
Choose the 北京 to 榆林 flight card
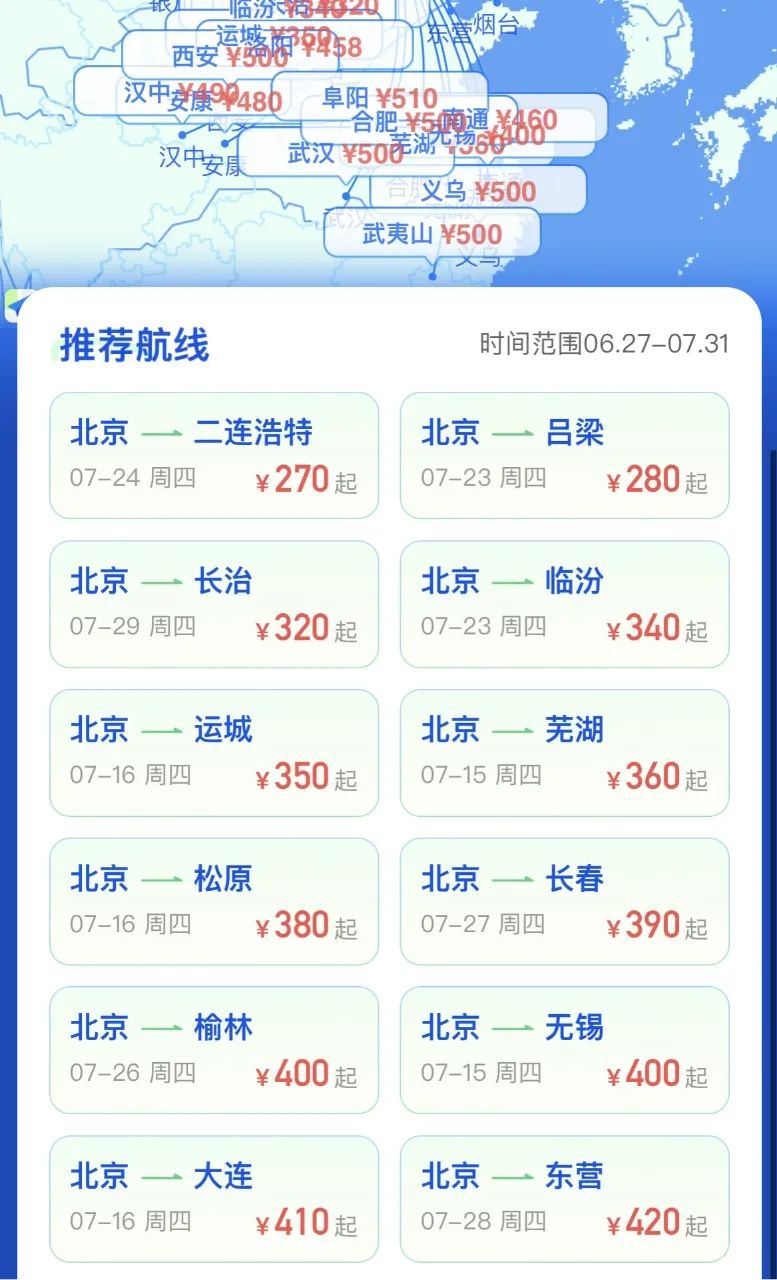214,1050
